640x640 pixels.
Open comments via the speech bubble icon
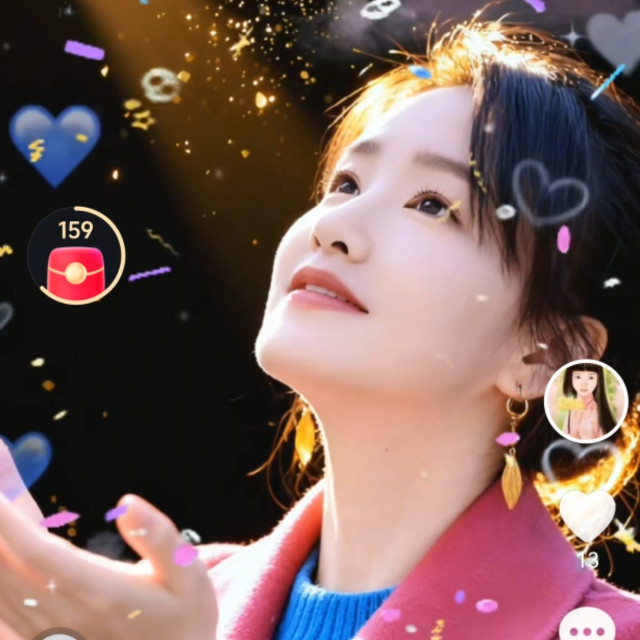pyautogui.click(x=587, y=624)
